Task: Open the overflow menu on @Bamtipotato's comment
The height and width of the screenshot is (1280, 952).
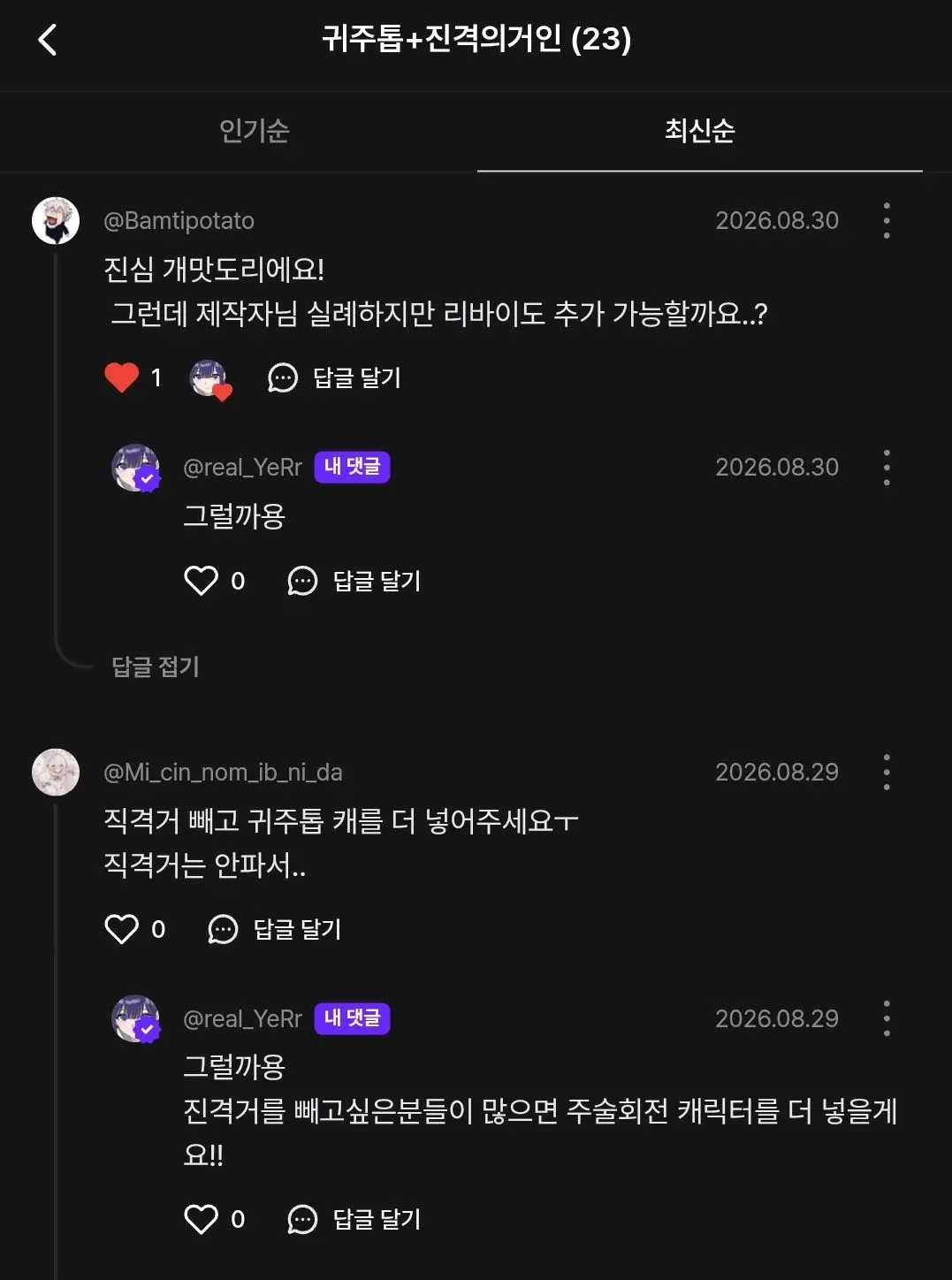Action: (887, 220)
